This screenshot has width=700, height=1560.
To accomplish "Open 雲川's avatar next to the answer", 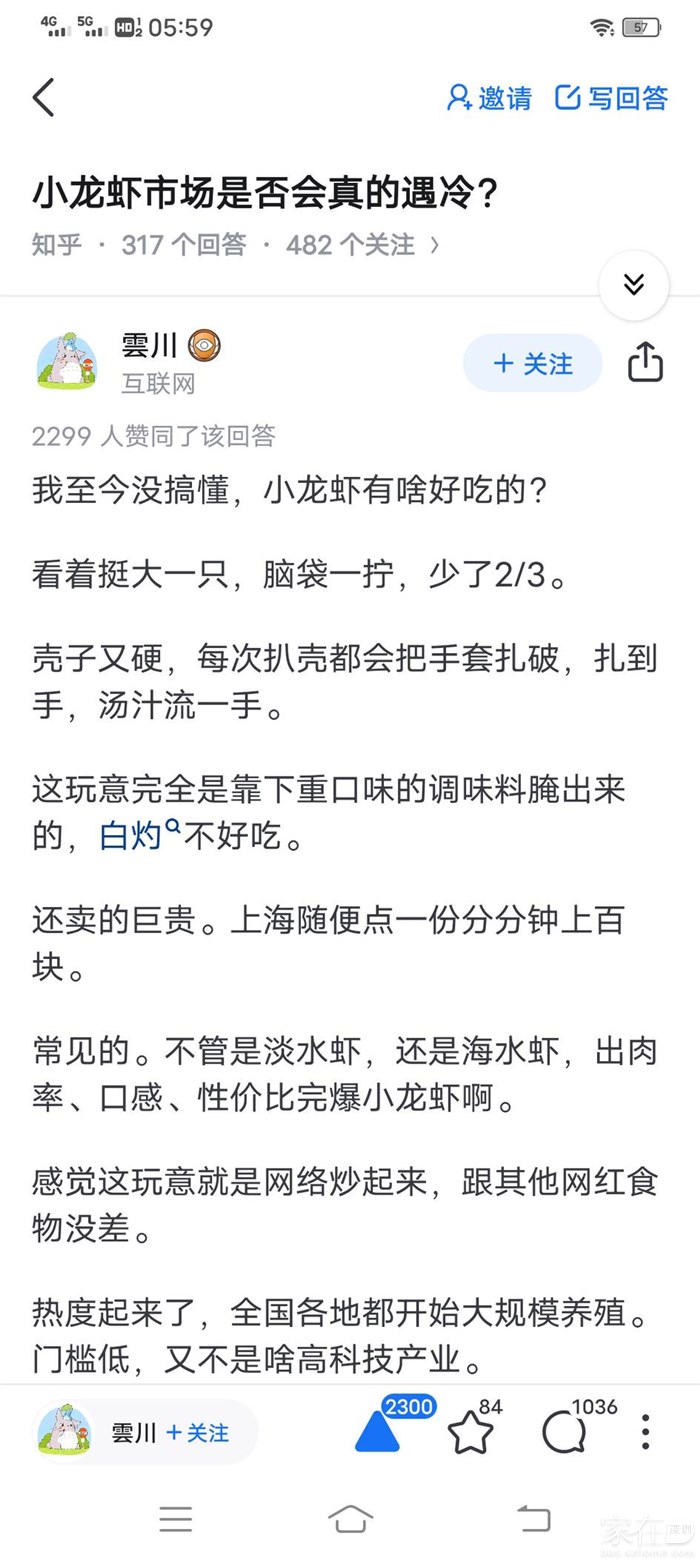I will click(66, 362).
